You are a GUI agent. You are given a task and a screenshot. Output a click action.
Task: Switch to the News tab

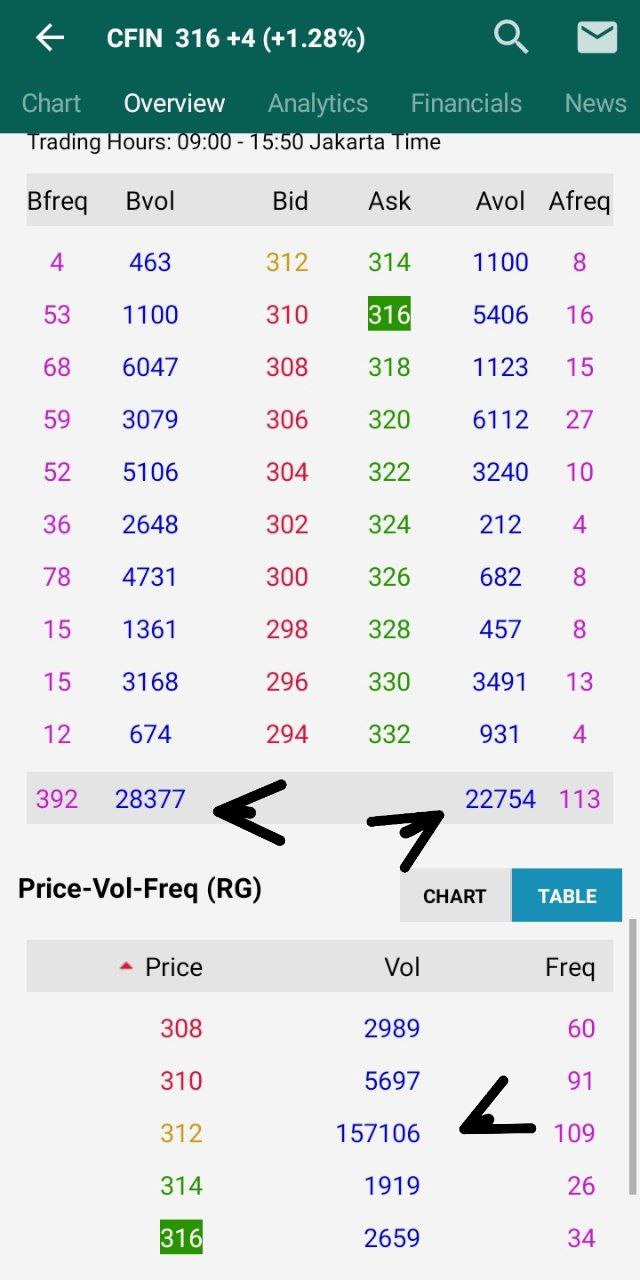[x=595, y=103]
